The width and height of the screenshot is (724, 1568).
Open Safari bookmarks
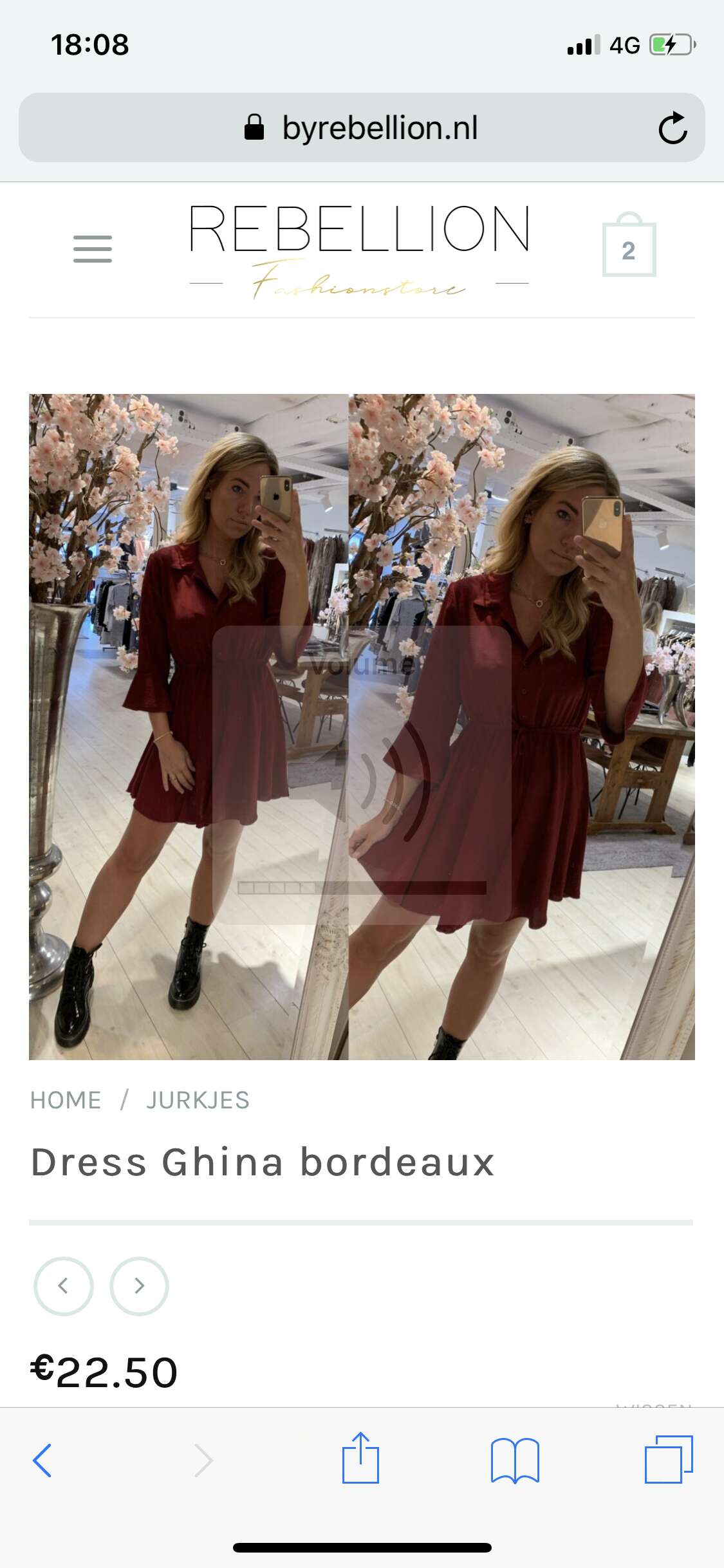(x=515, y=1460)
